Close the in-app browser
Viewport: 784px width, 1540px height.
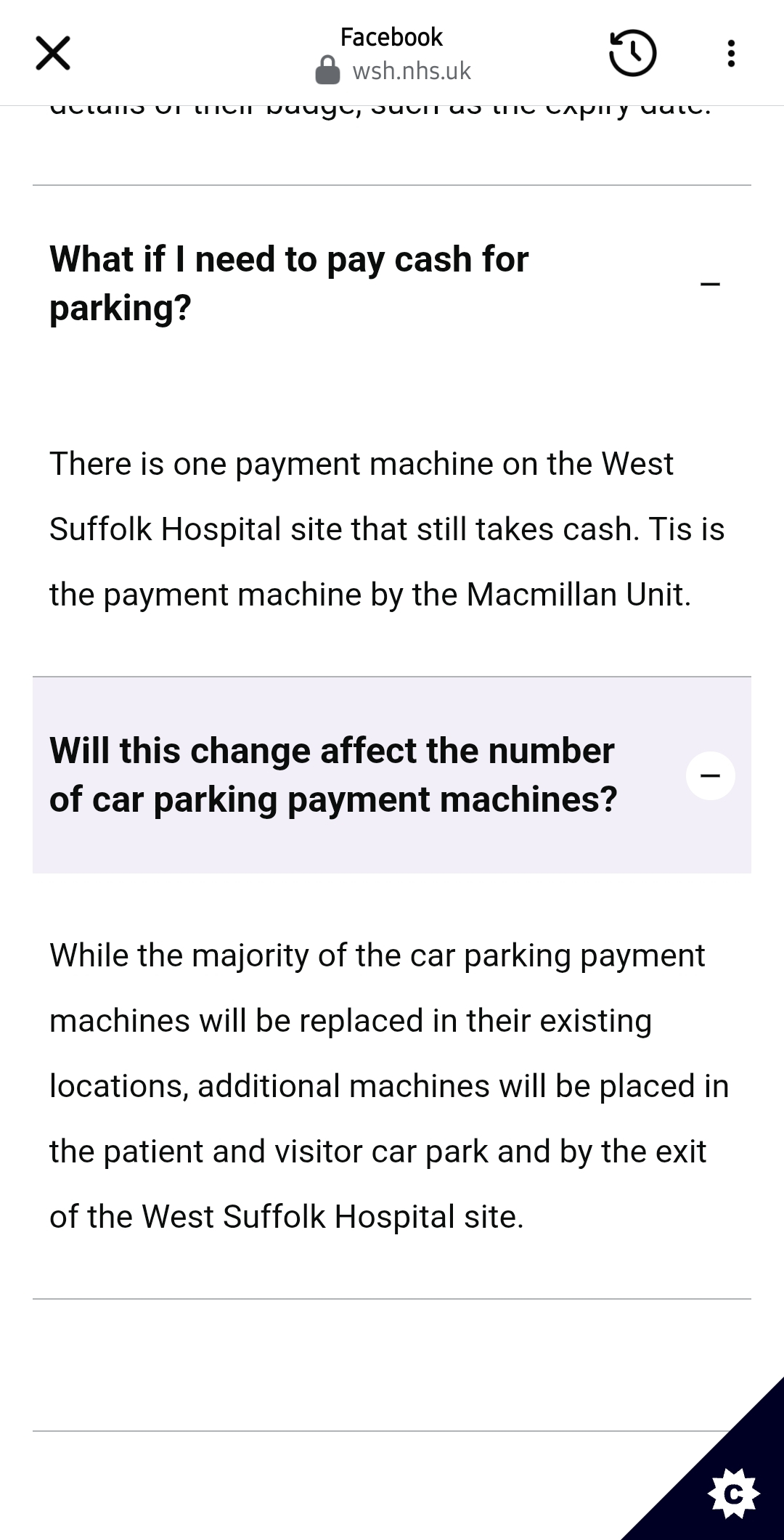[53, 53]
